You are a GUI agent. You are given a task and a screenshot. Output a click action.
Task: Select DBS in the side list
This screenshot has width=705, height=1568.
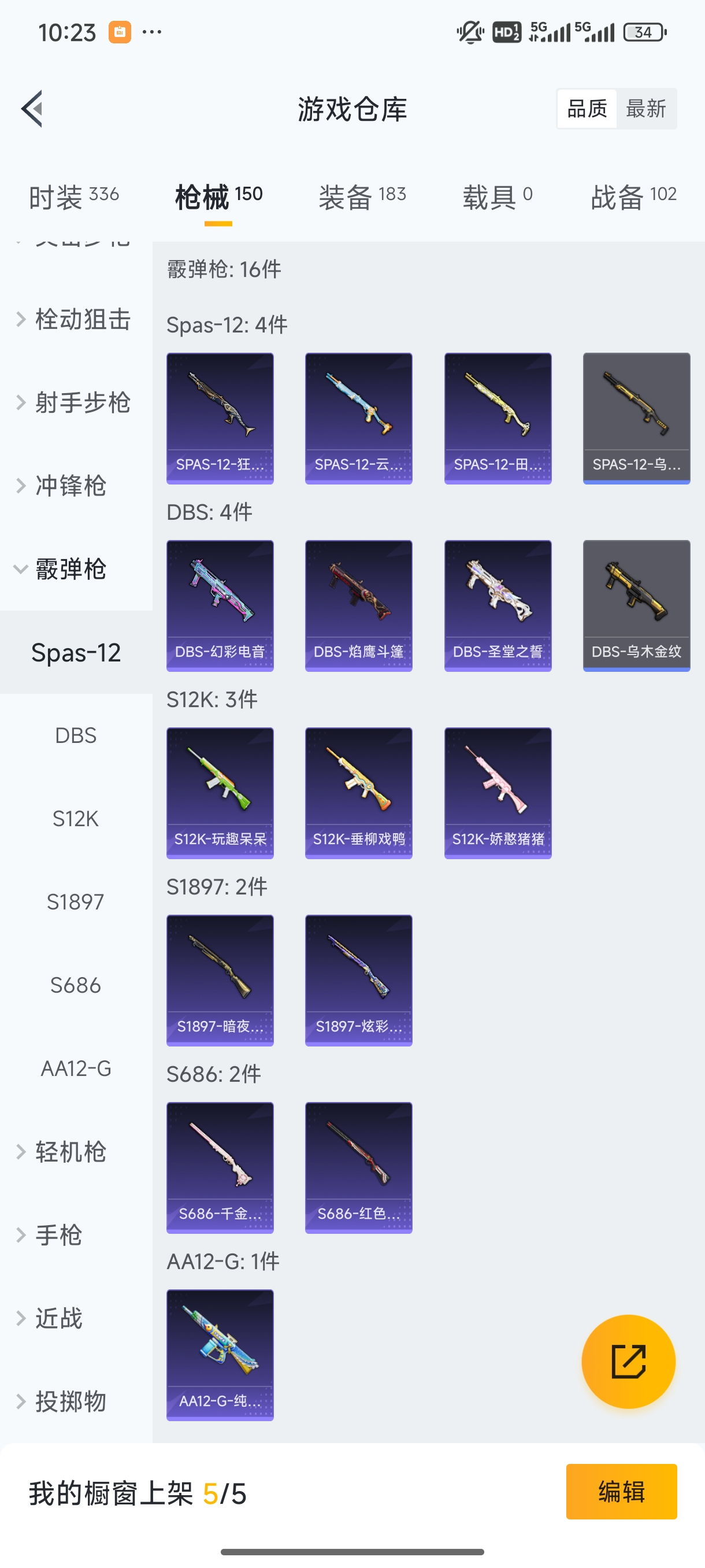76,735
